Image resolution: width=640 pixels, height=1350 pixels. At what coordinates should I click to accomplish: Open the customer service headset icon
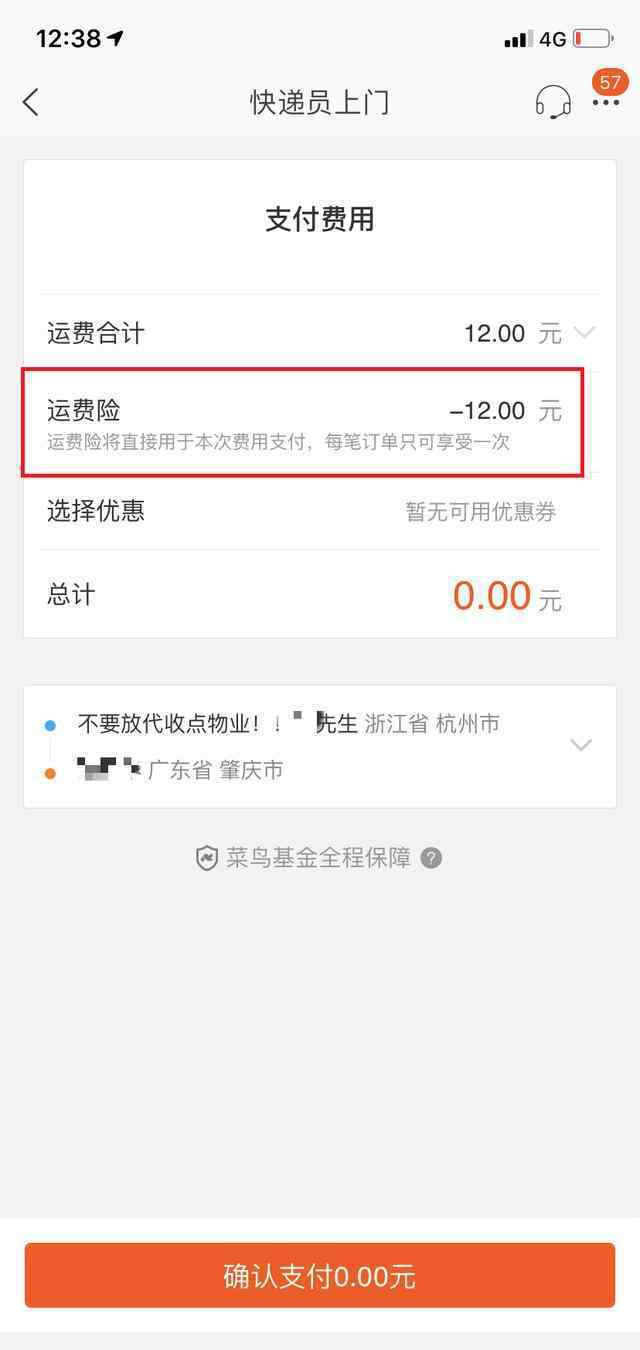click(553, 102)
